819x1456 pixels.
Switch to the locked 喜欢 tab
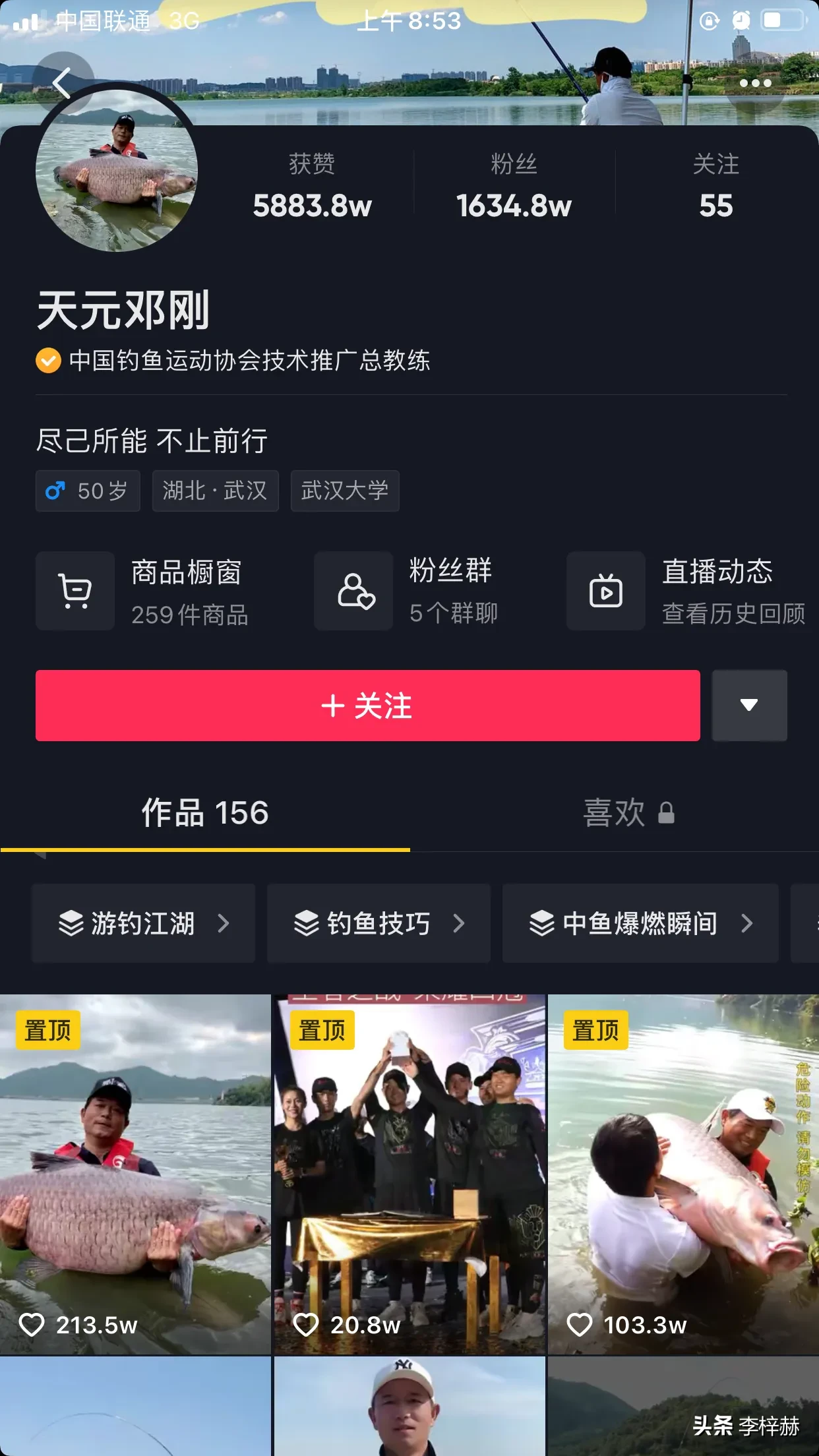click(627, 813)
